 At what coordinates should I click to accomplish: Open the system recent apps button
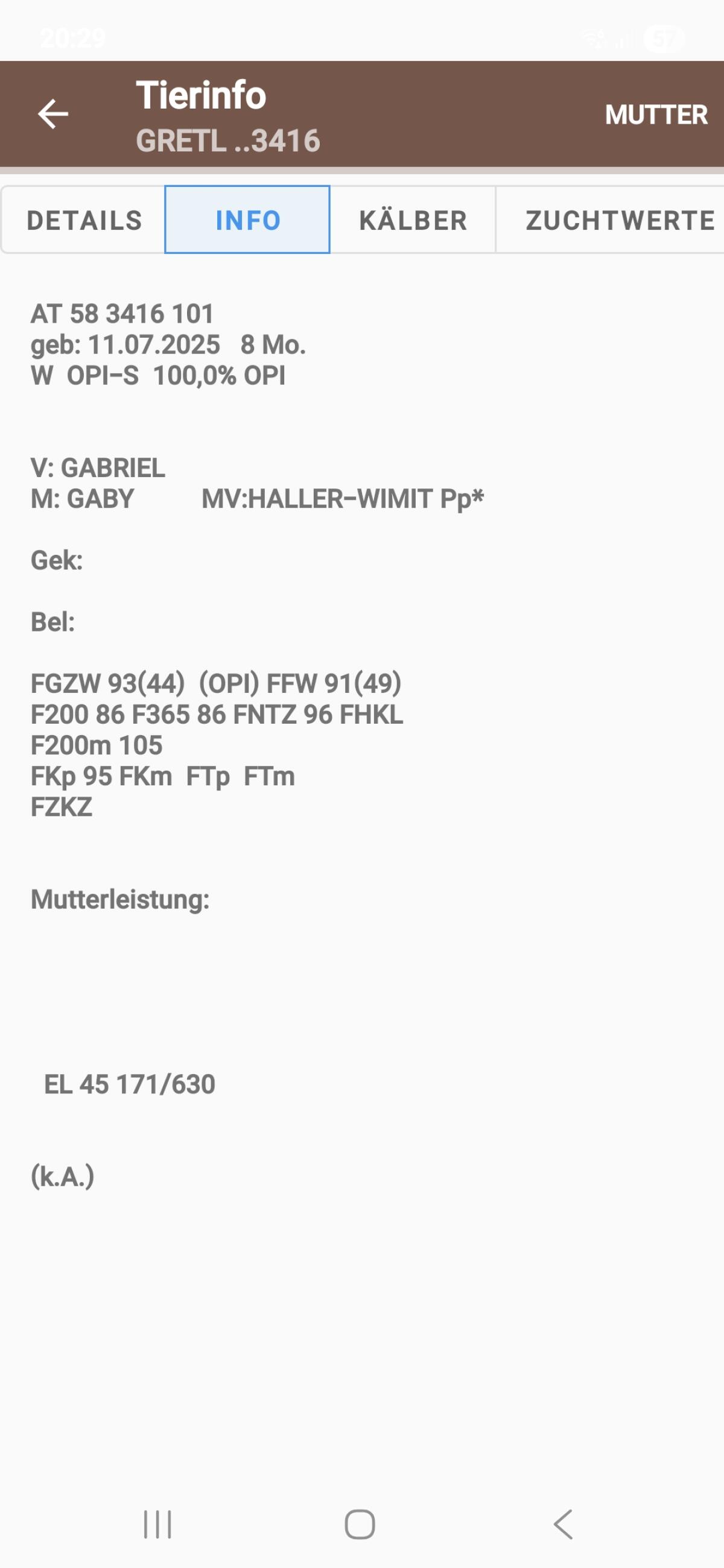(157, 1525)
